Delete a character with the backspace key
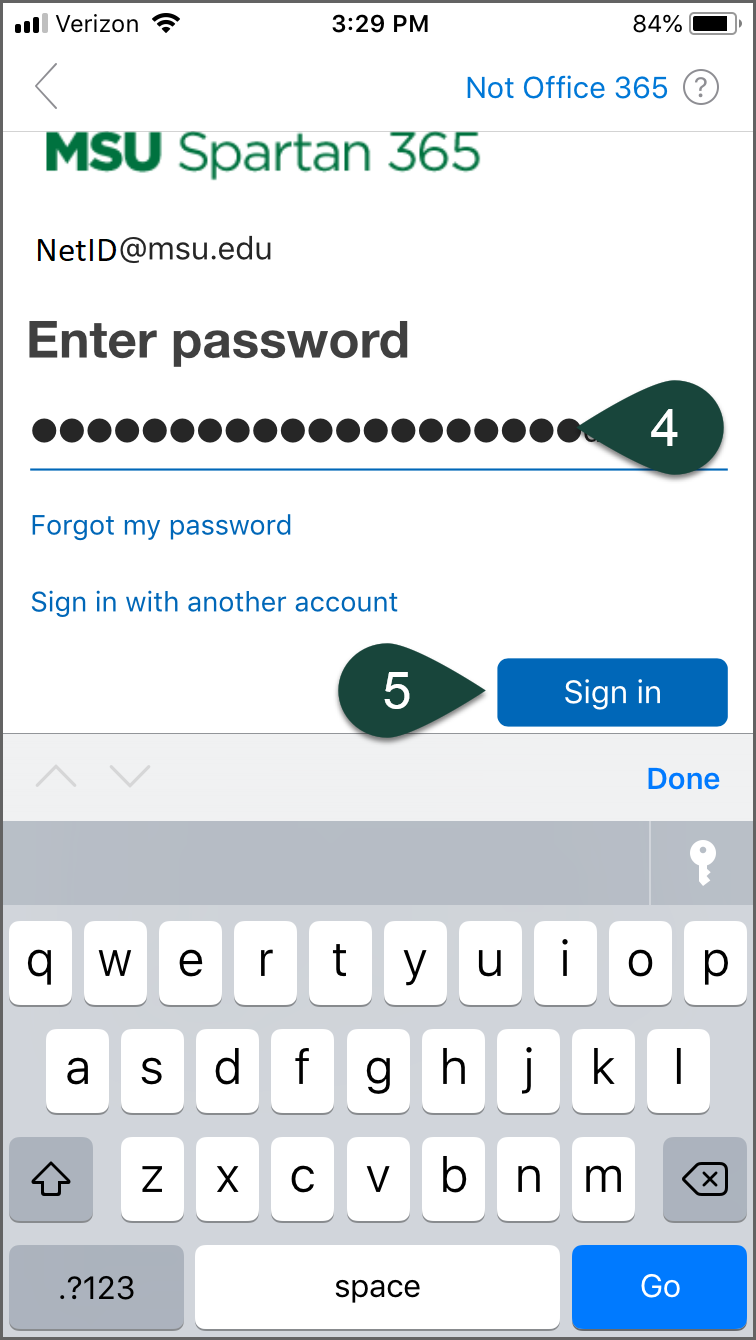The image size is (756, 1340). pos(704,1180)
